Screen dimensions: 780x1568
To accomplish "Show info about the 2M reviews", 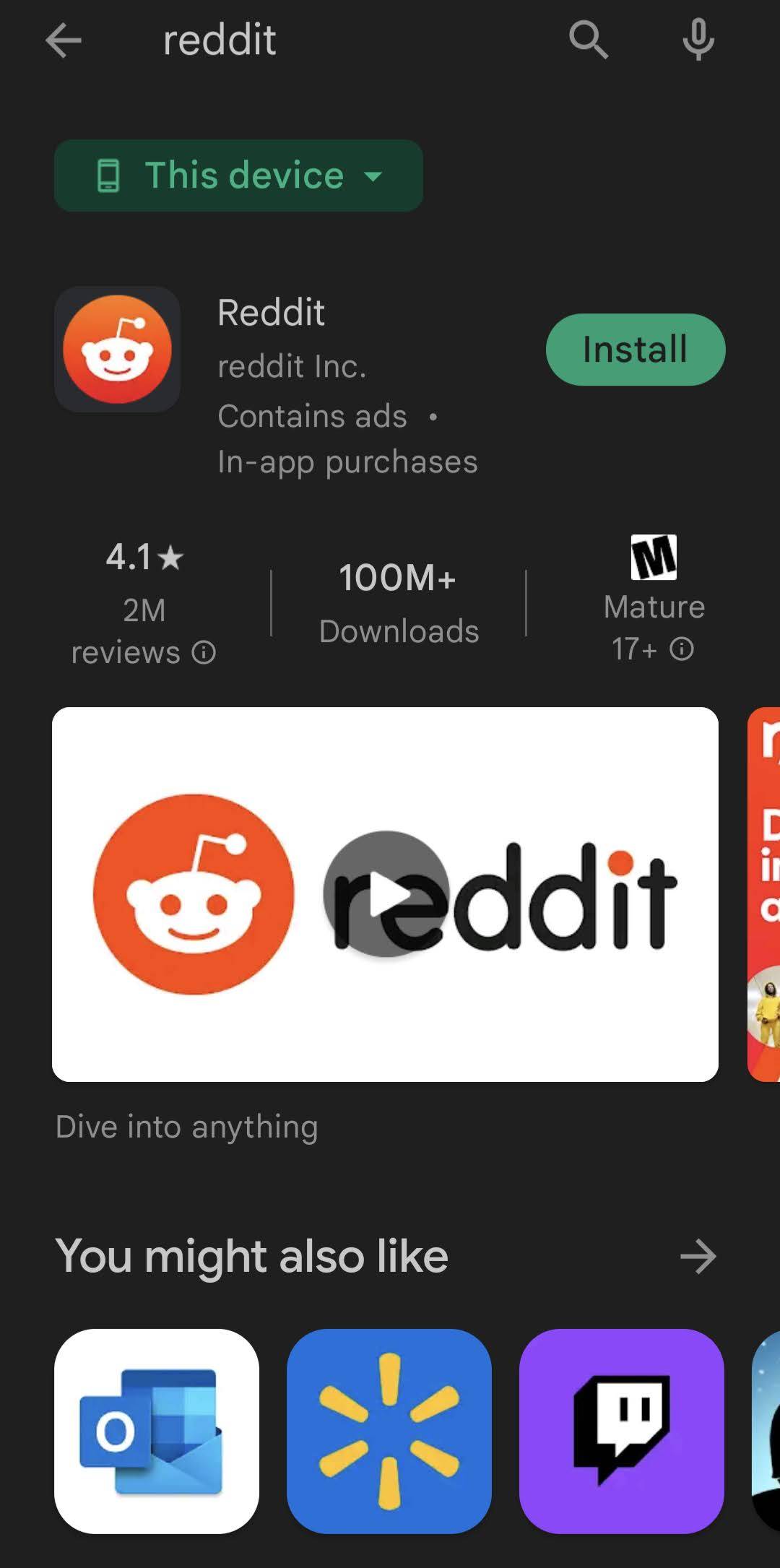I will click(204, 653).
